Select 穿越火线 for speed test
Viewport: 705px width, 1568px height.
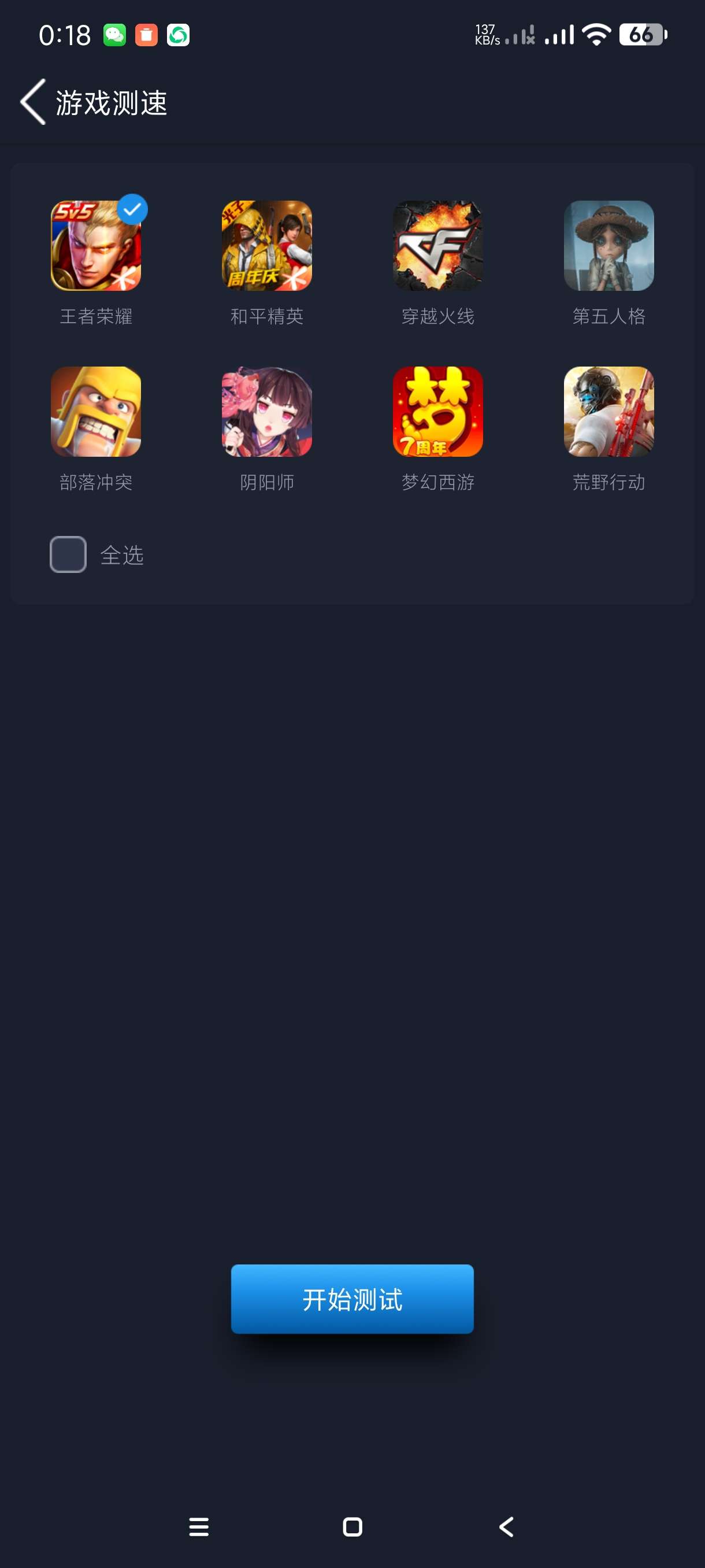click(x=437, y=246)
